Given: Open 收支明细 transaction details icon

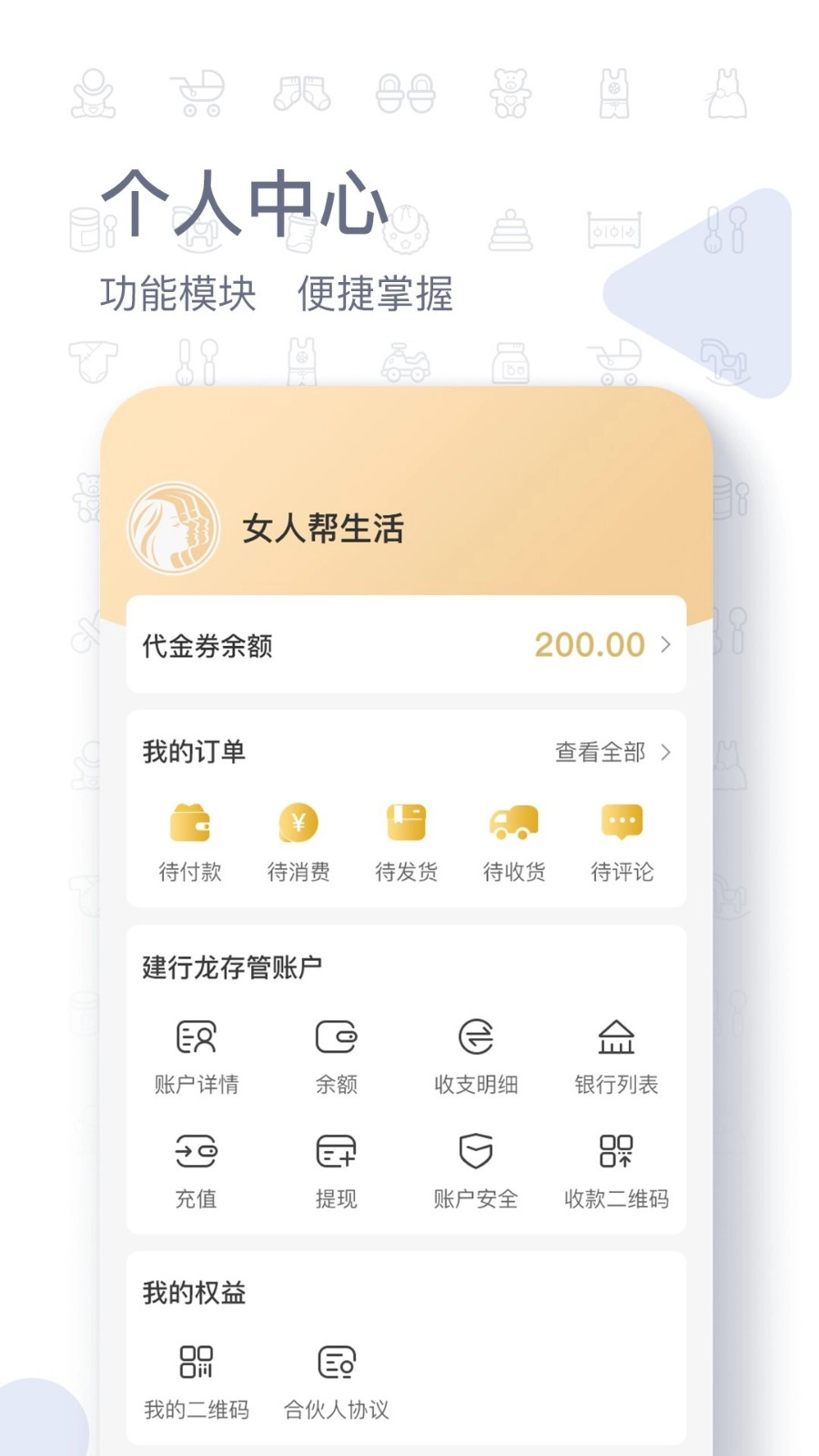Looking at the screenshot, I should 476,1037.
